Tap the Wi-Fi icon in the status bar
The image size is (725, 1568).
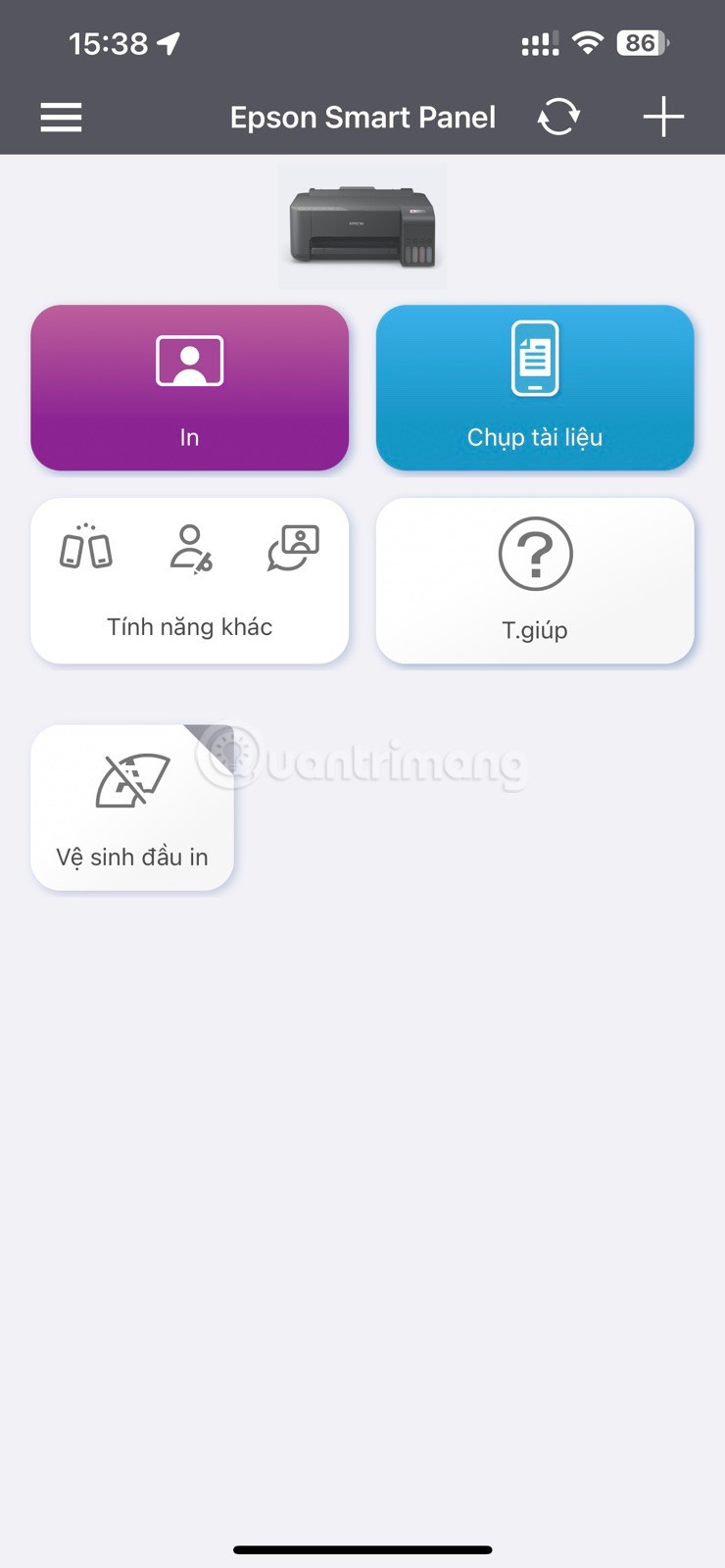[x=588, y=42]
